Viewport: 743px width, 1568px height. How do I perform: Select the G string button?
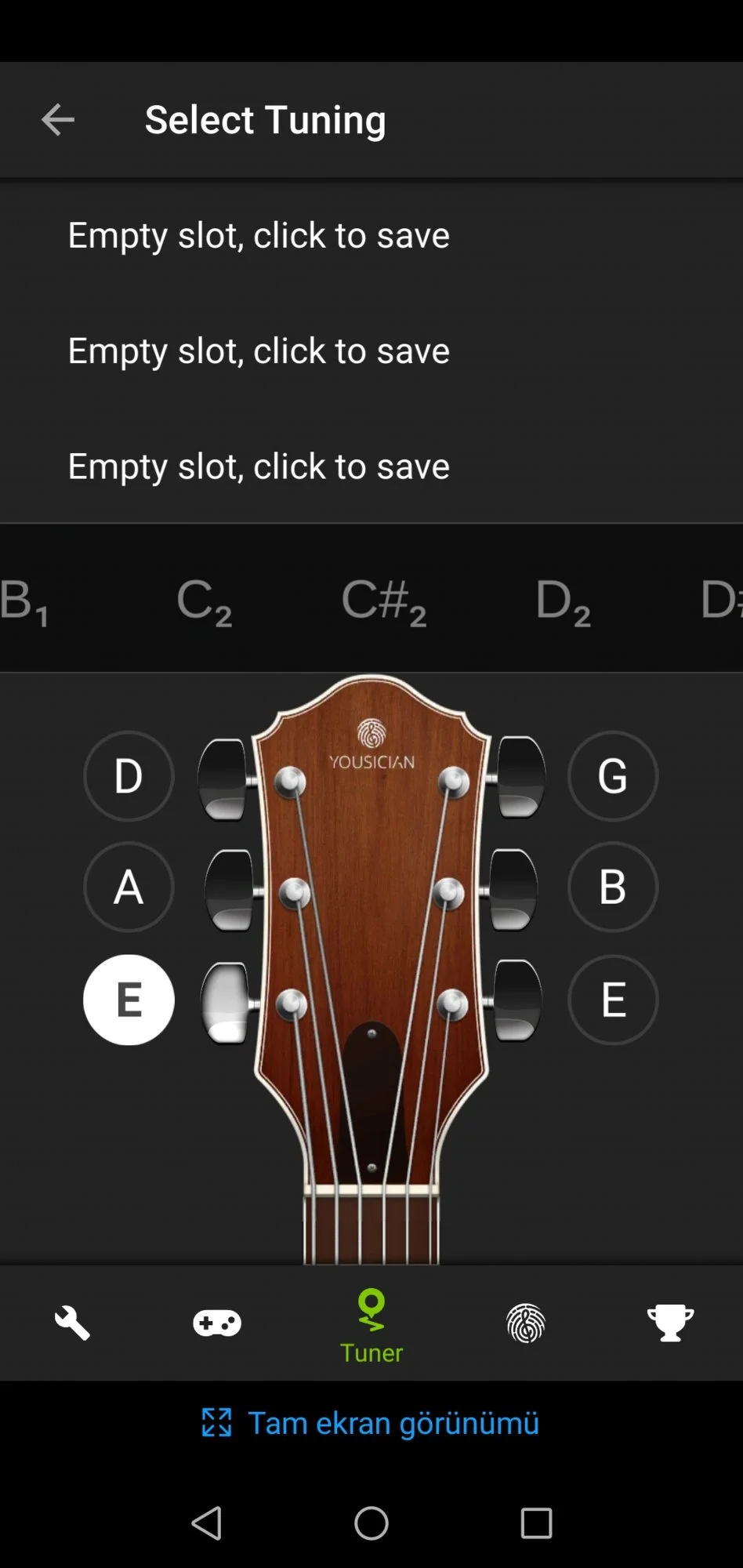612,776
